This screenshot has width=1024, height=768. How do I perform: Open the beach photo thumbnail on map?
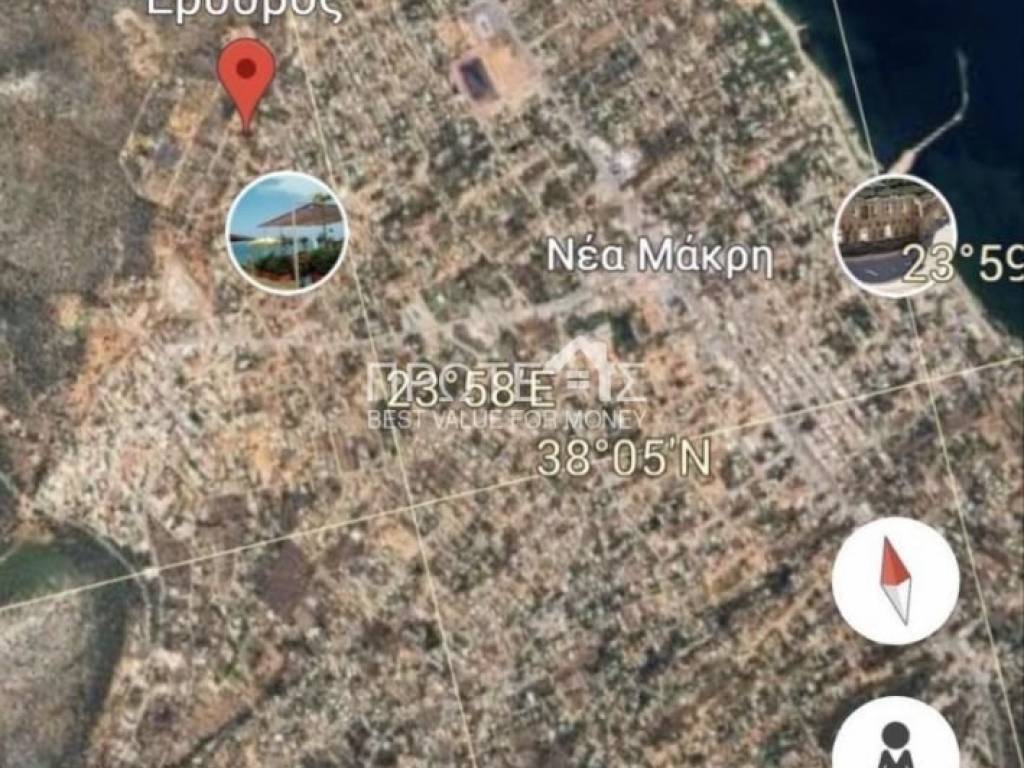287,232
